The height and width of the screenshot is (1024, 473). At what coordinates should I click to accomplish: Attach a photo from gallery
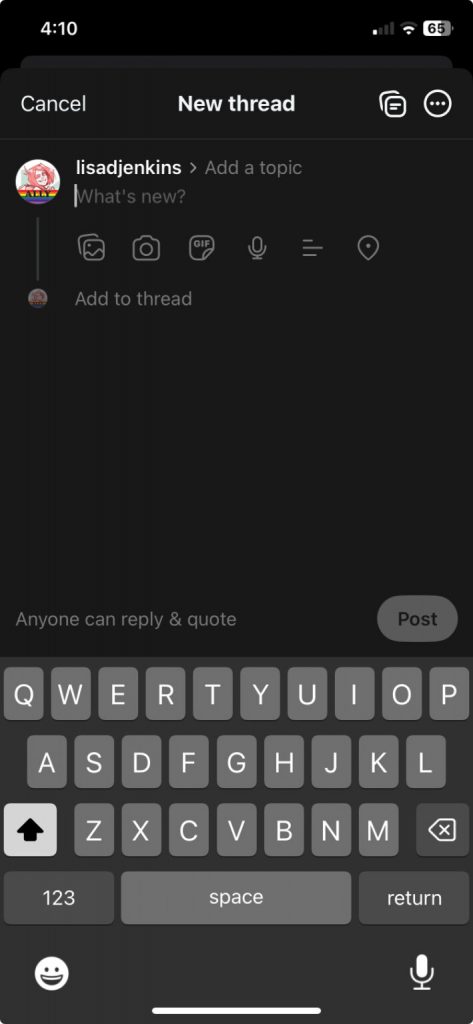pyautogui.click(x=91, y=248)
